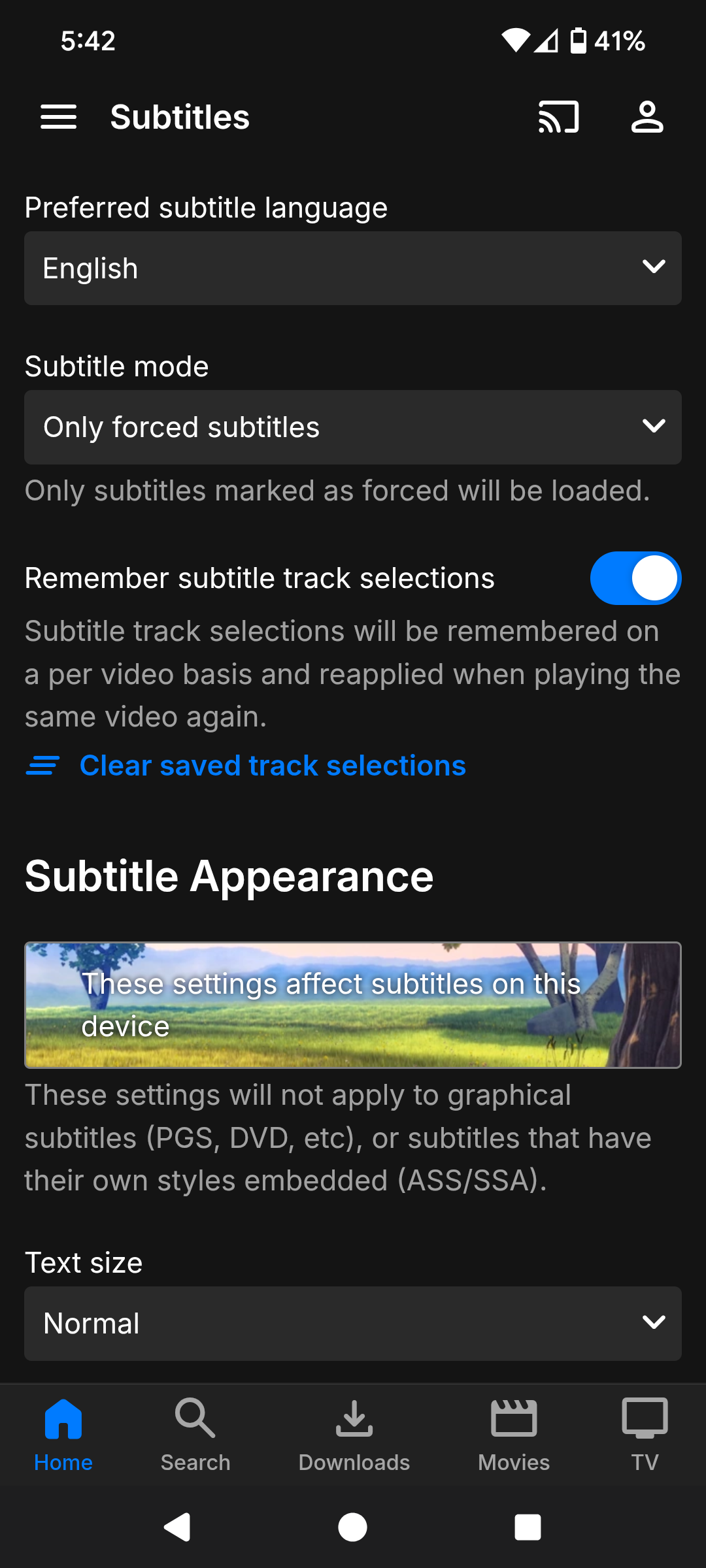Open the Downloads tab
706x1568 pixels.
[x=354, y=1435]
